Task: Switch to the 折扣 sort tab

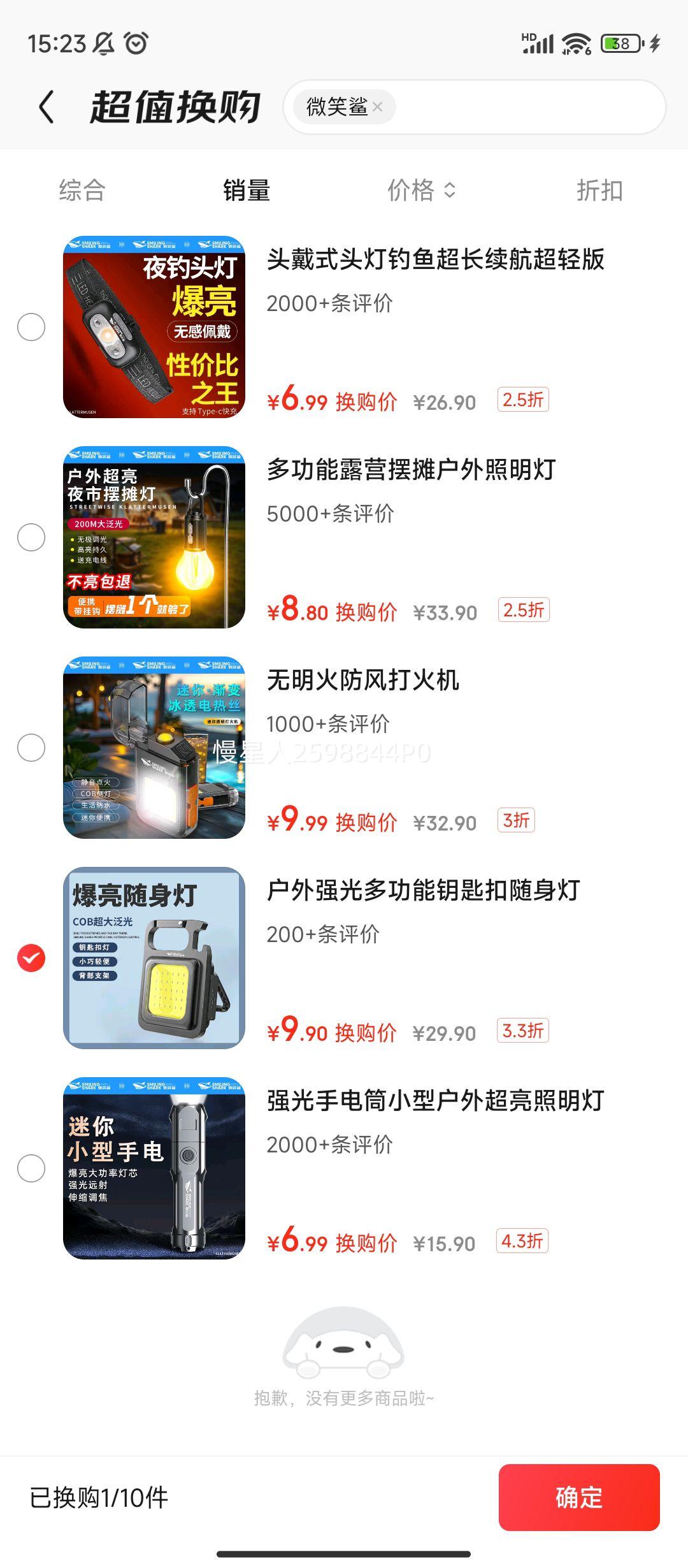Action: 599,191
